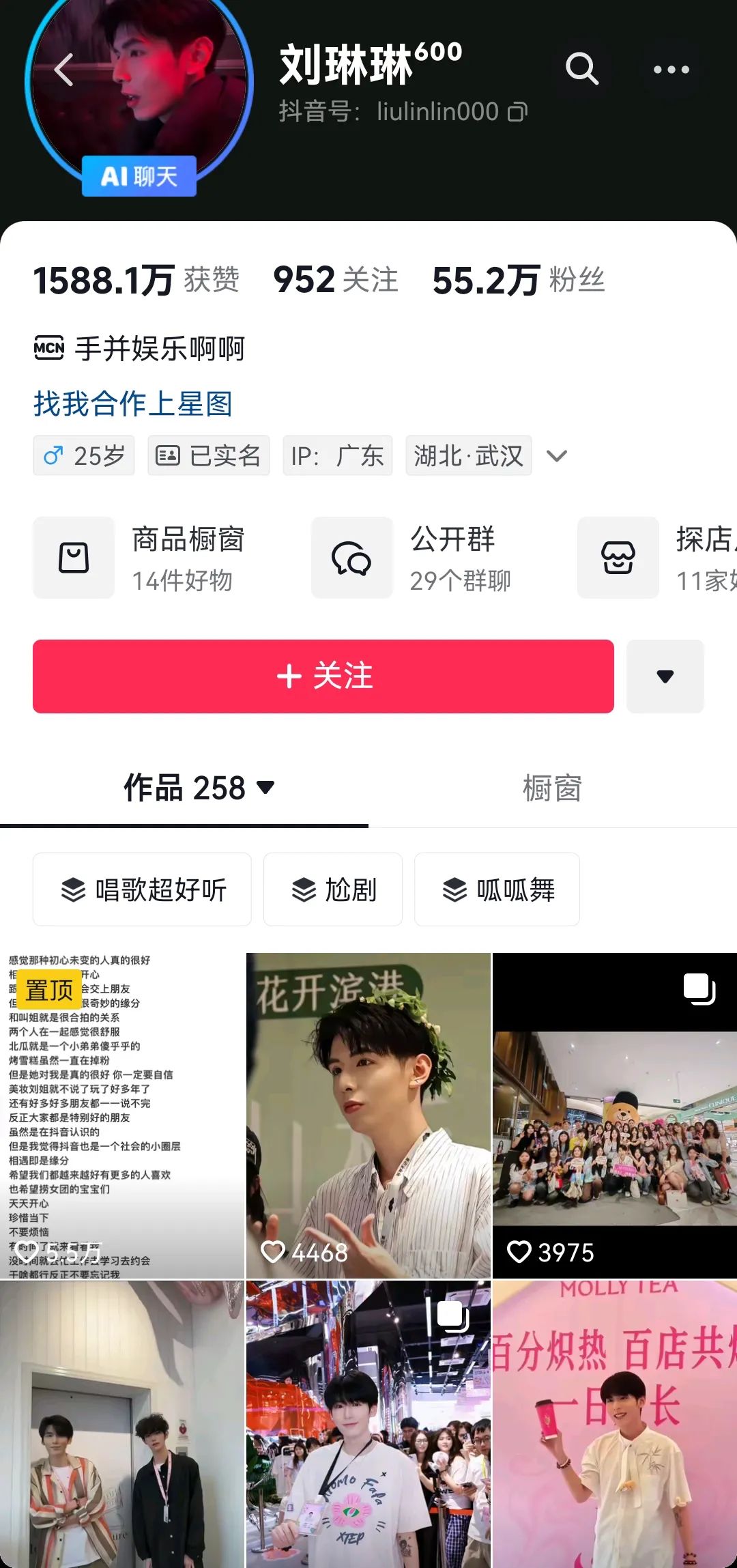The height and width of the screenshot is (1568, 737).
Task: Open the 找我合作上星图 link
Action: [x=133, y=403]
